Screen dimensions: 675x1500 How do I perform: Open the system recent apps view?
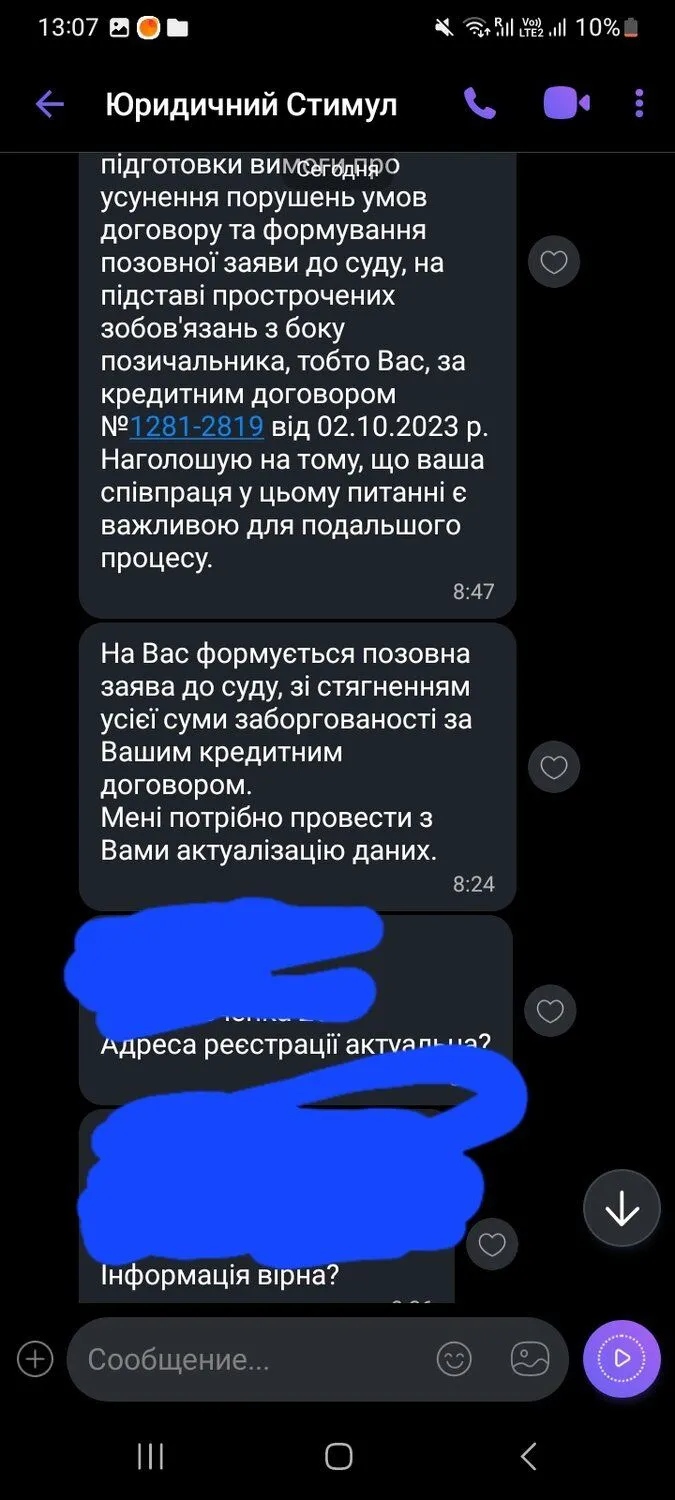coord(150,1456)
